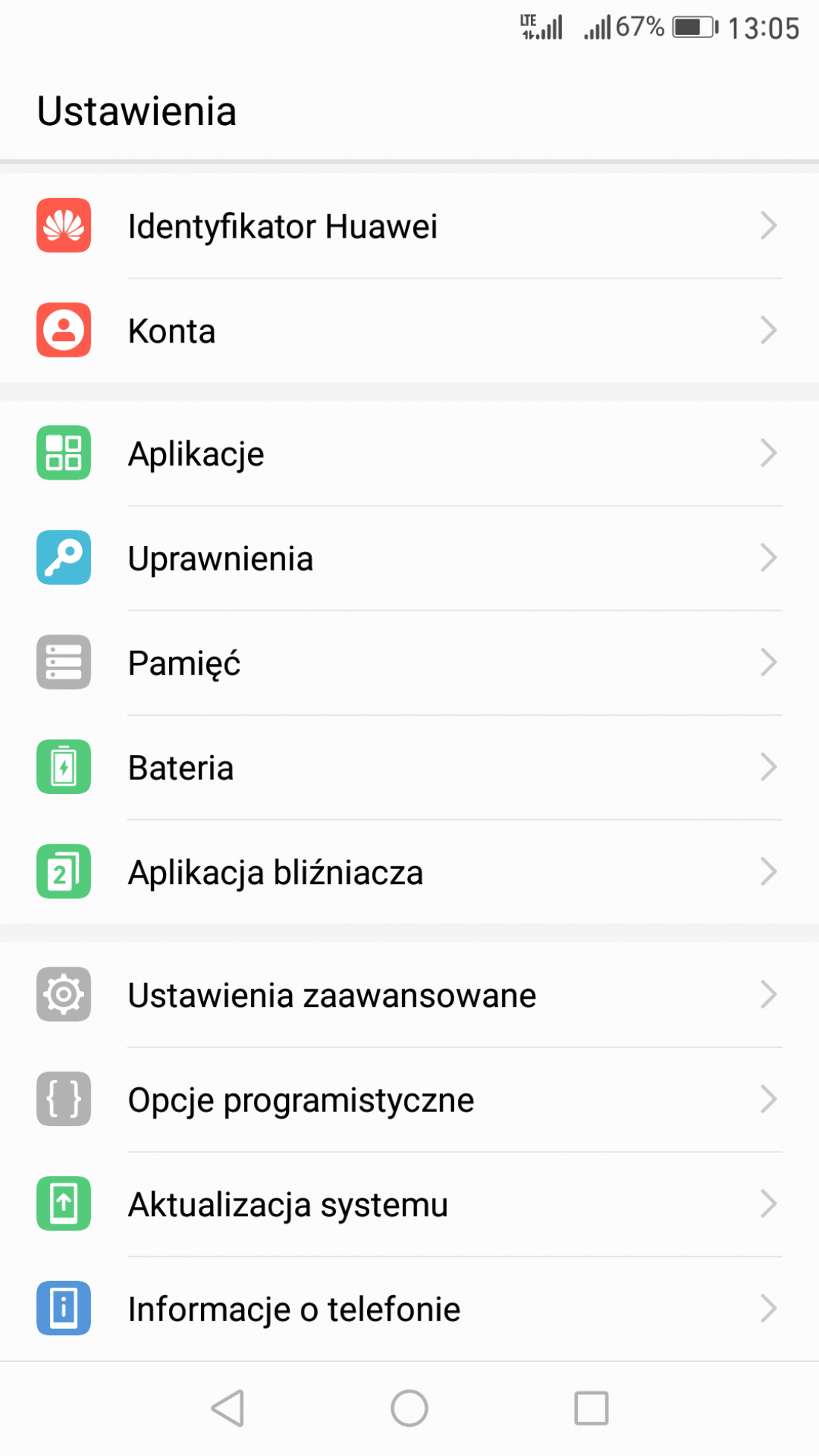This screenshot has width=819, height=1456.
Task: Go to Ustawienia zaawansowane
Action: click(409, 994)
